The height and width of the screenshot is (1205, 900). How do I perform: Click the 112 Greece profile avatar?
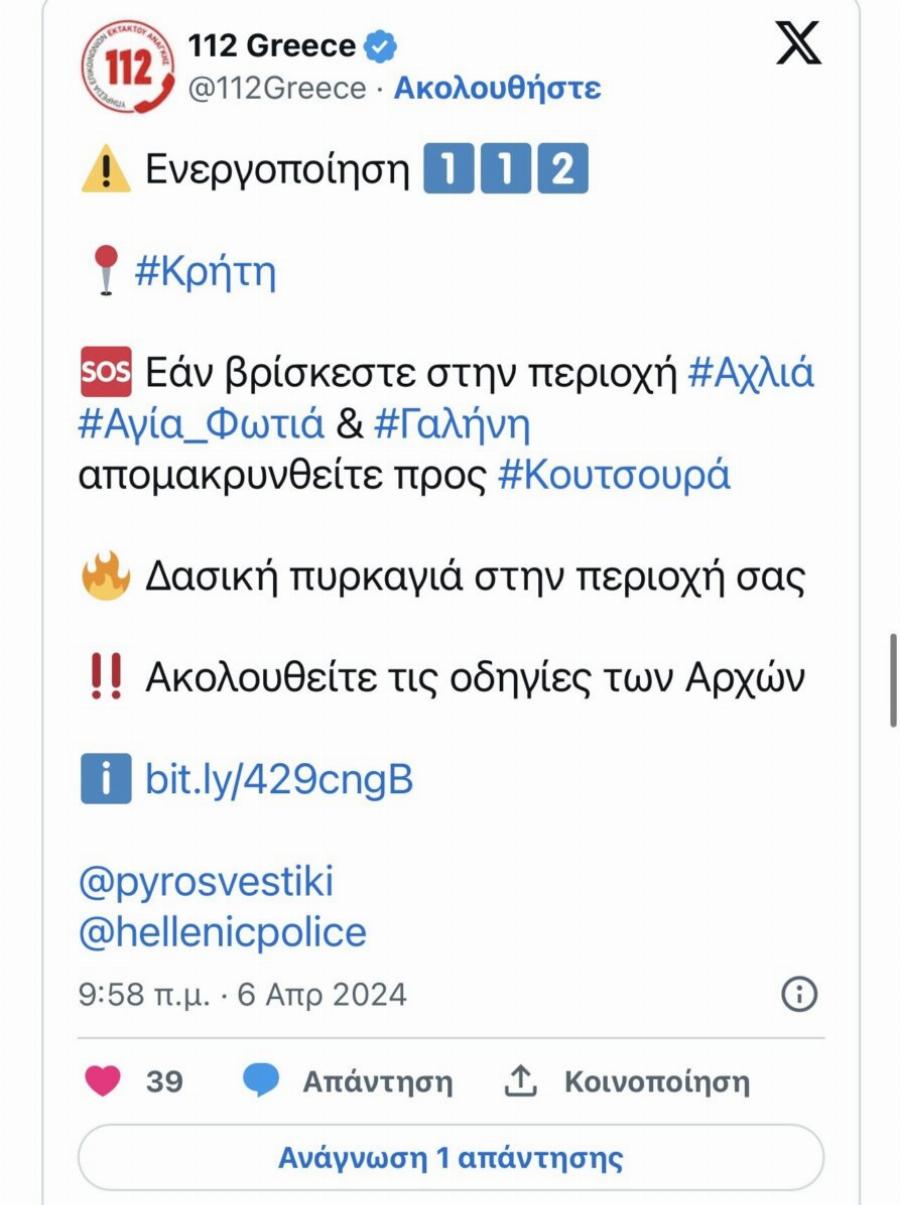click(127, 65)
